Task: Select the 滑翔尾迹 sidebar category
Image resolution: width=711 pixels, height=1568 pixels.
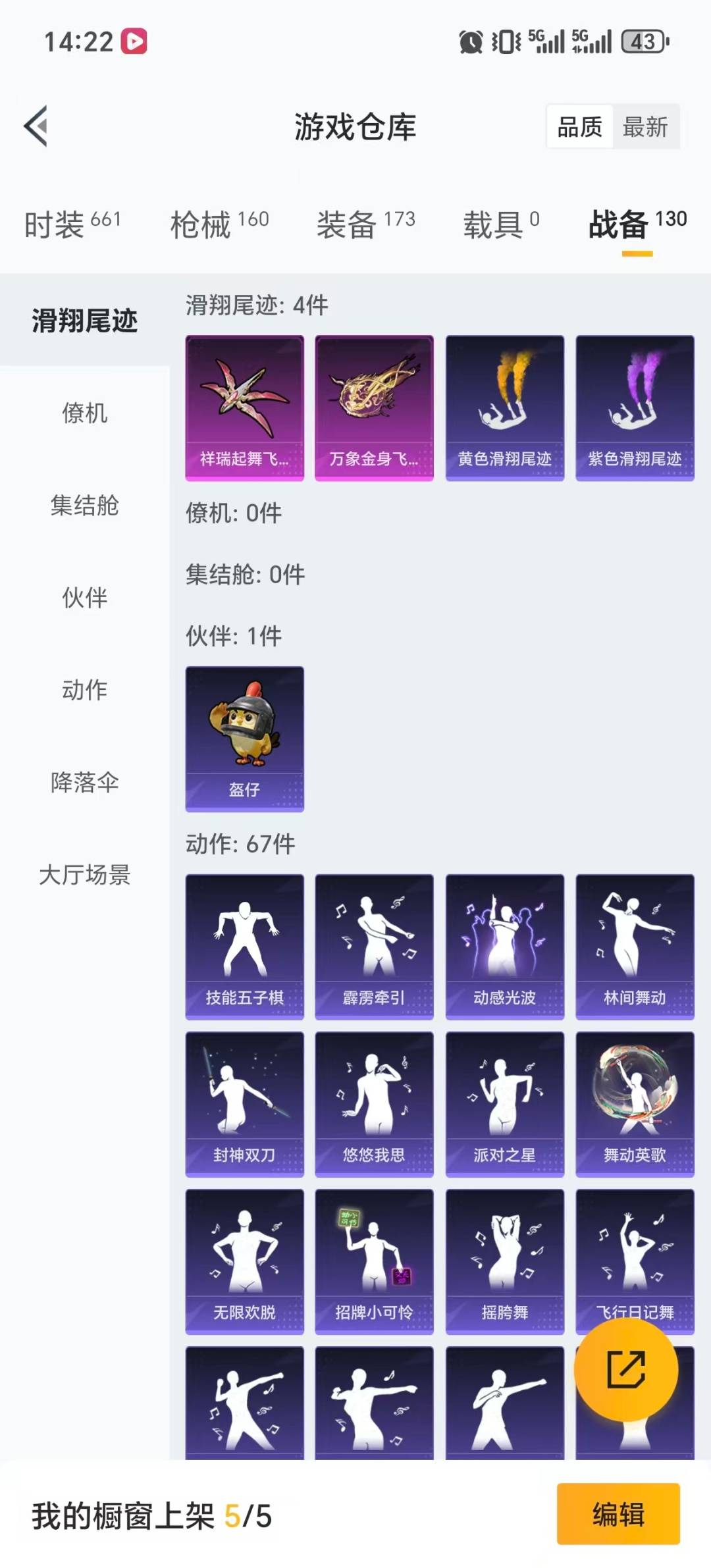Action: pyautogui.click(x=84, y=321)
